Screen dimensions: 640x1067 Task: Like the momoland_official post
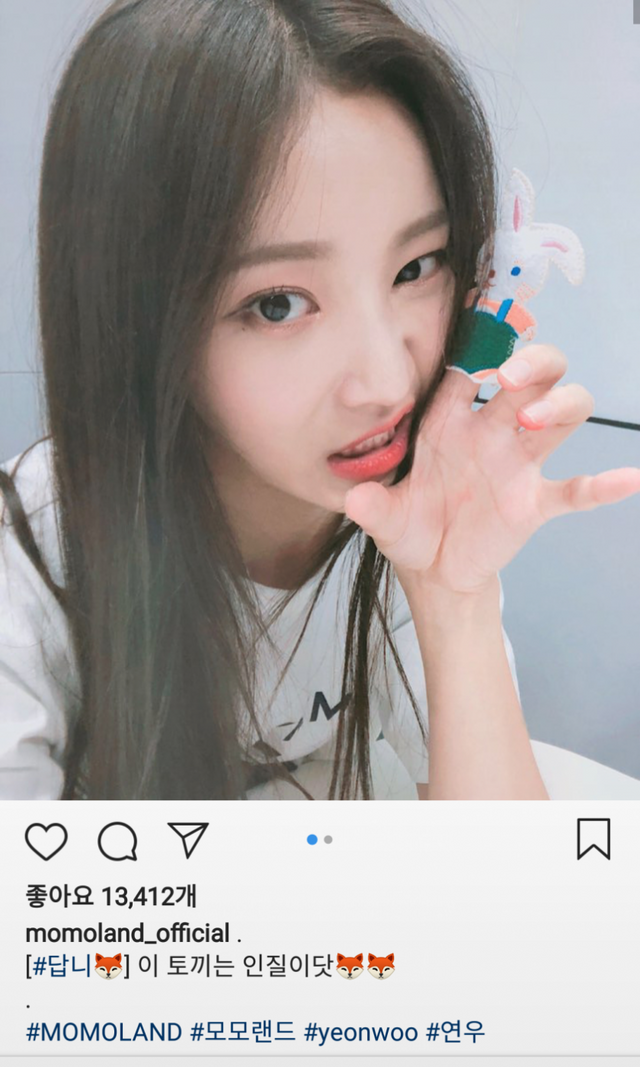point(46,842)
